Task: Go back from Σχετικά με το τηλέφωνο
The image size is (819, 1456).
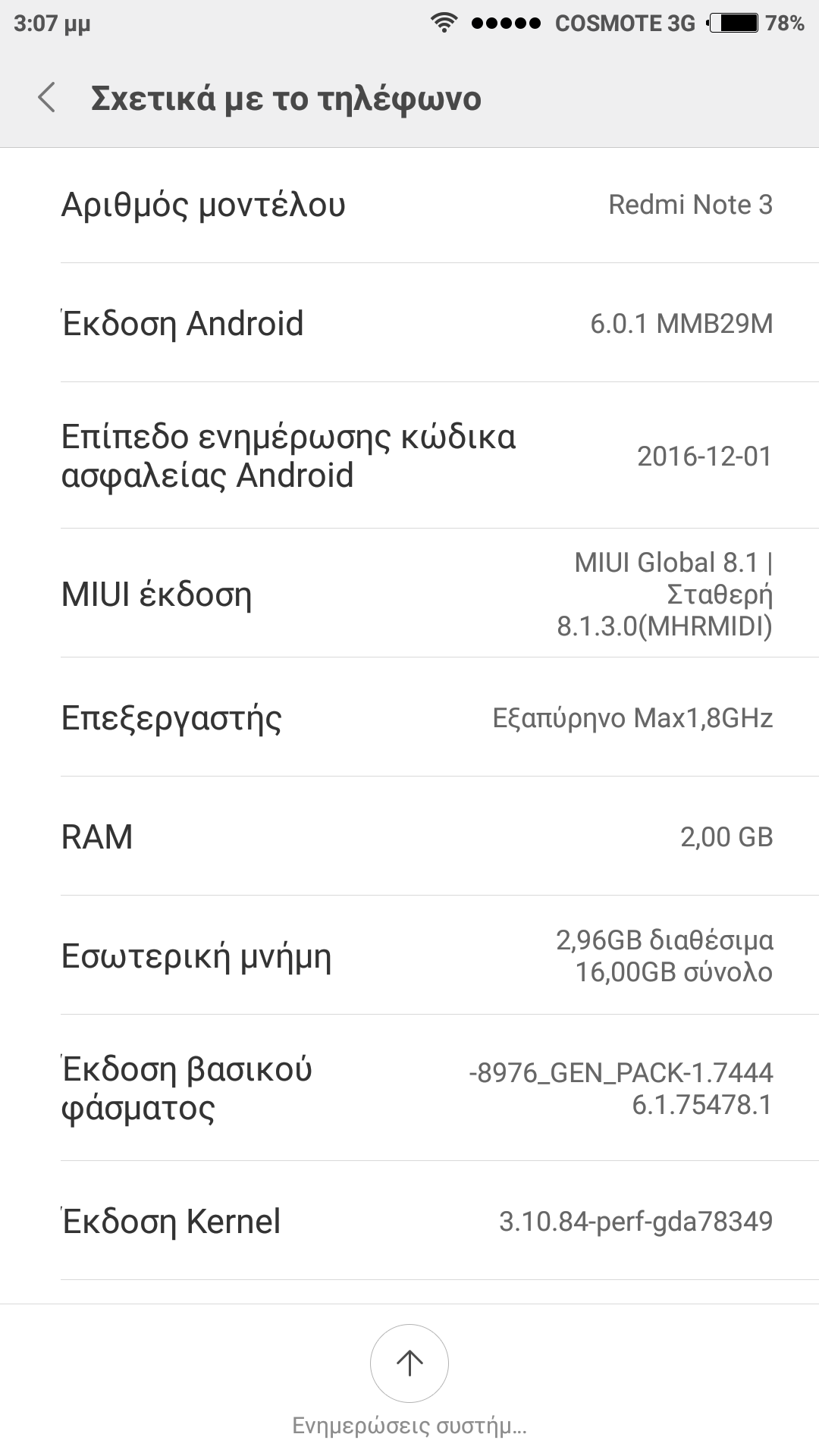Action: tap(47, 99)
